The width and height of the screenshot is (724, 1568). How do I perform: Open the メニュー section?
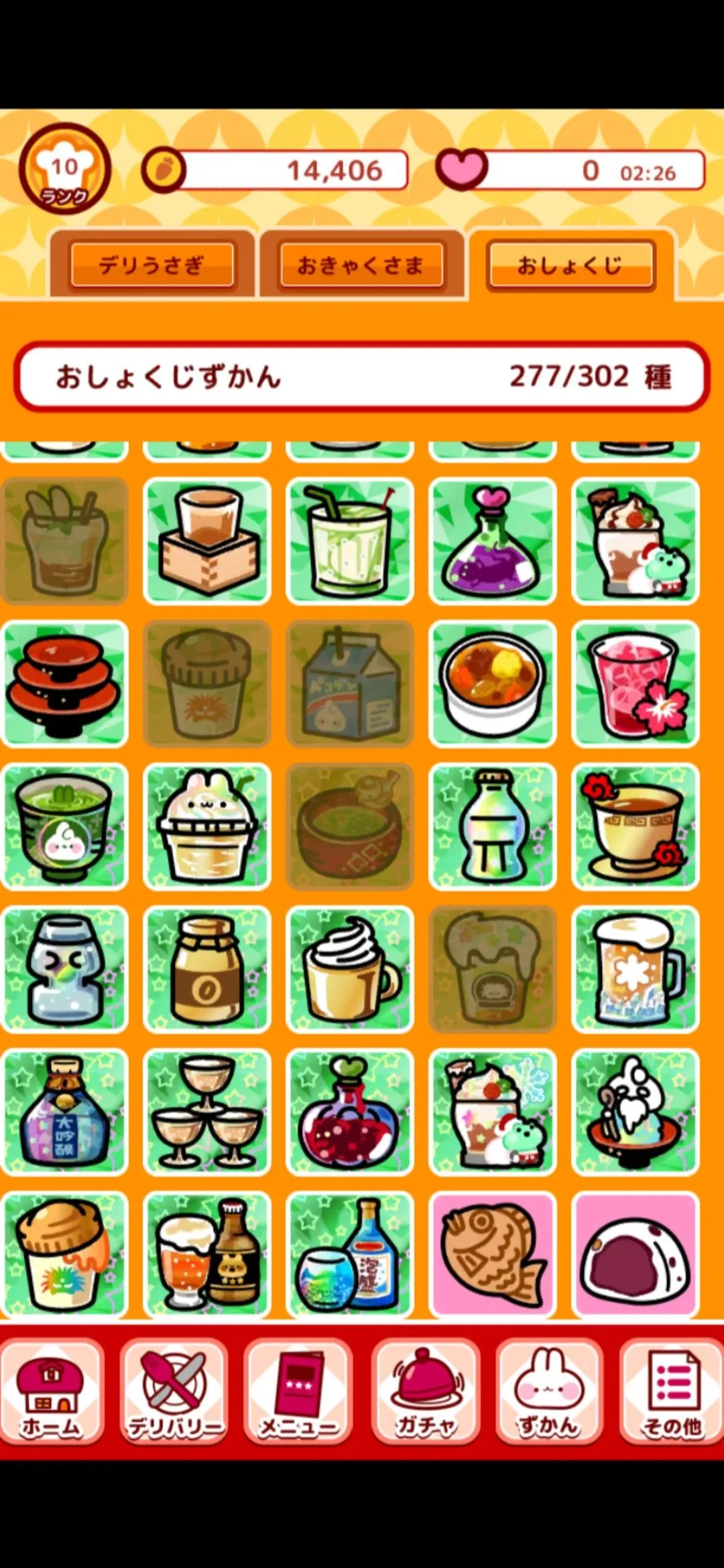coord(299,1392)
